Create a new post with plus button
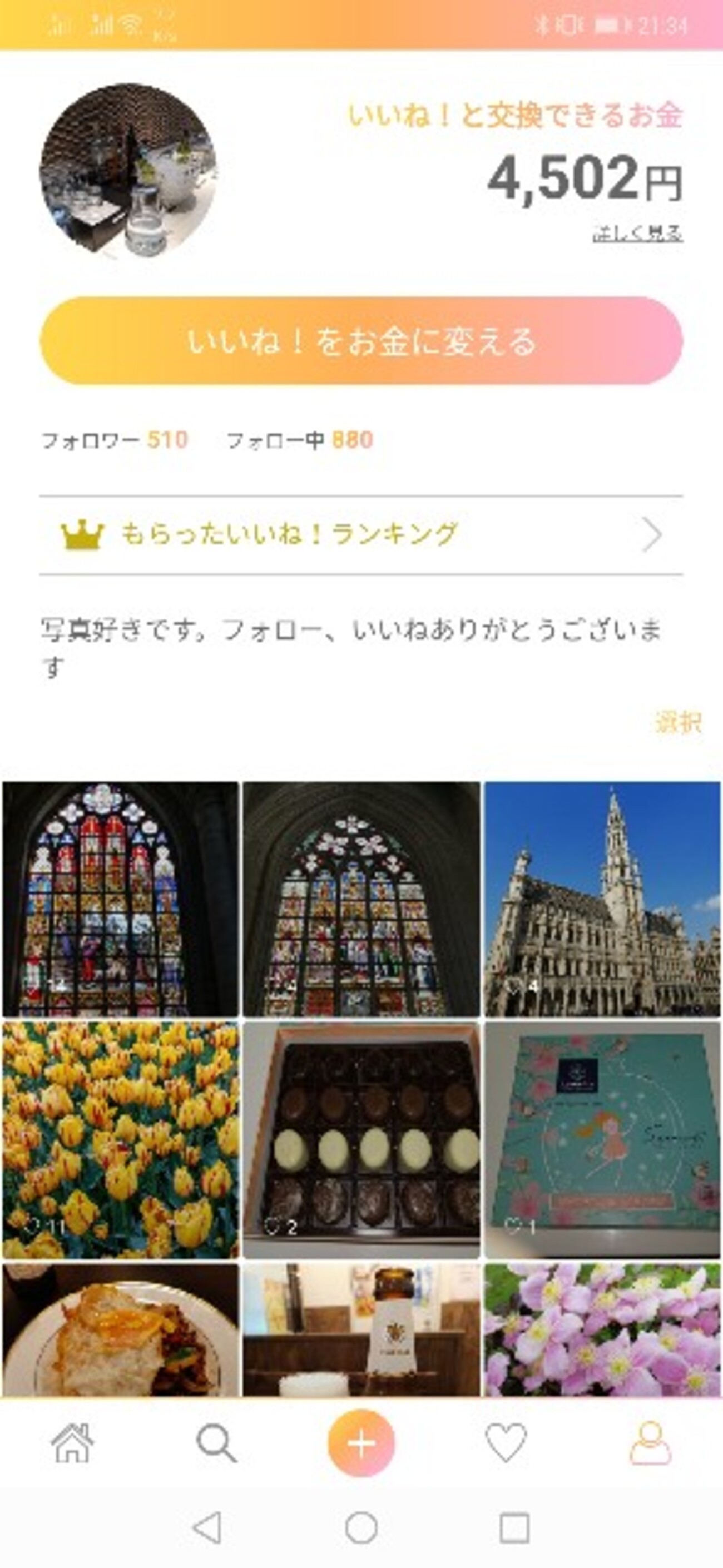The image size is (723, 1568). [x=361, y=1443]
